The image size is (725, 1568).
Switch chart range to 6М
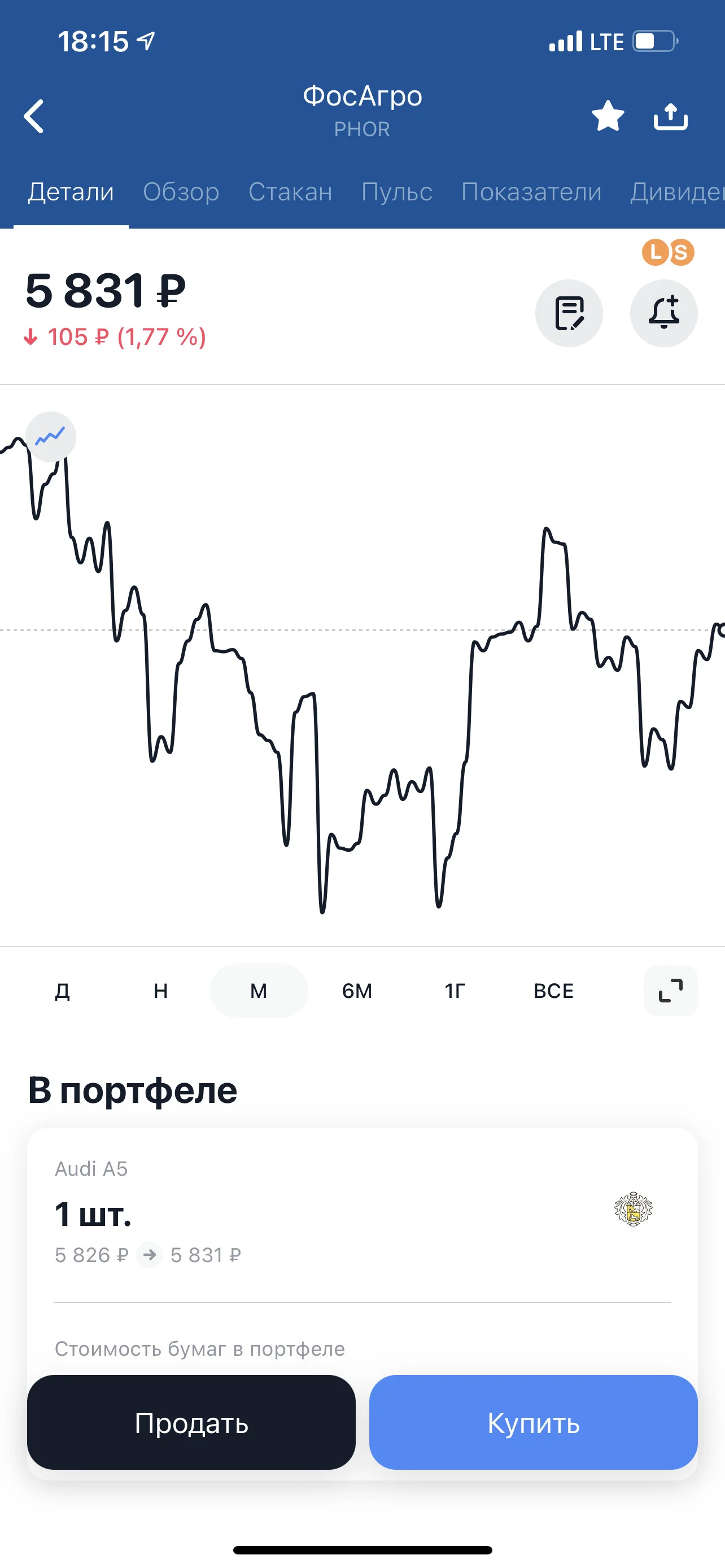(x=357, y=991)
